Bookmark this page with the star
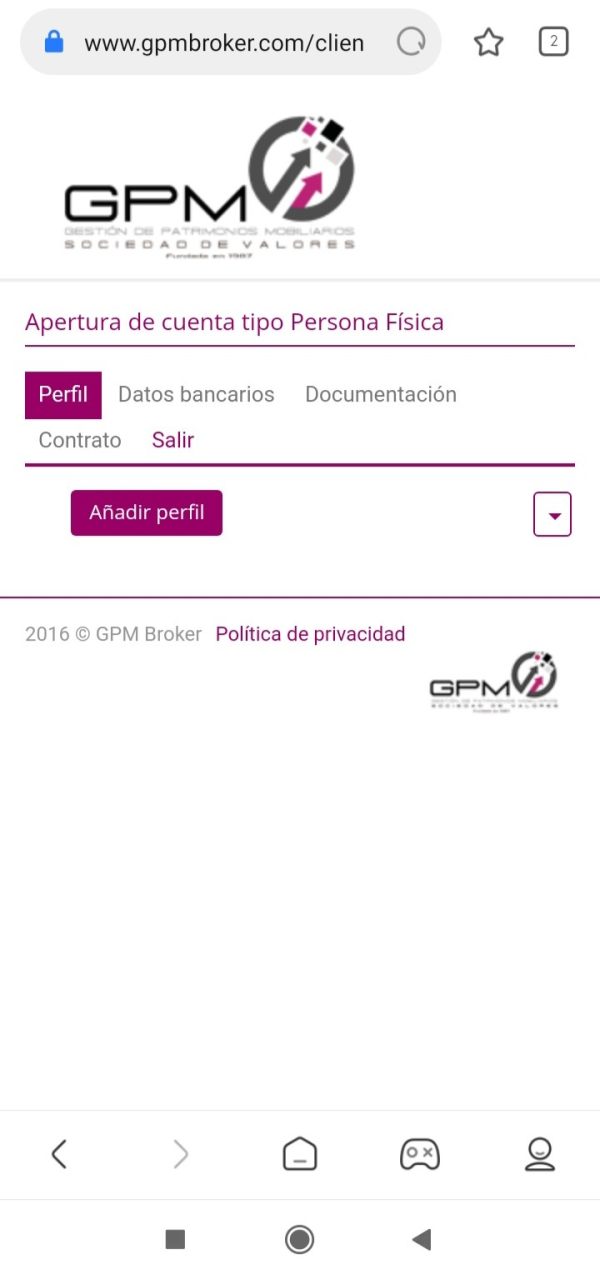The width and height of the screenshot is (600, 1279). (x=488, y=42)
